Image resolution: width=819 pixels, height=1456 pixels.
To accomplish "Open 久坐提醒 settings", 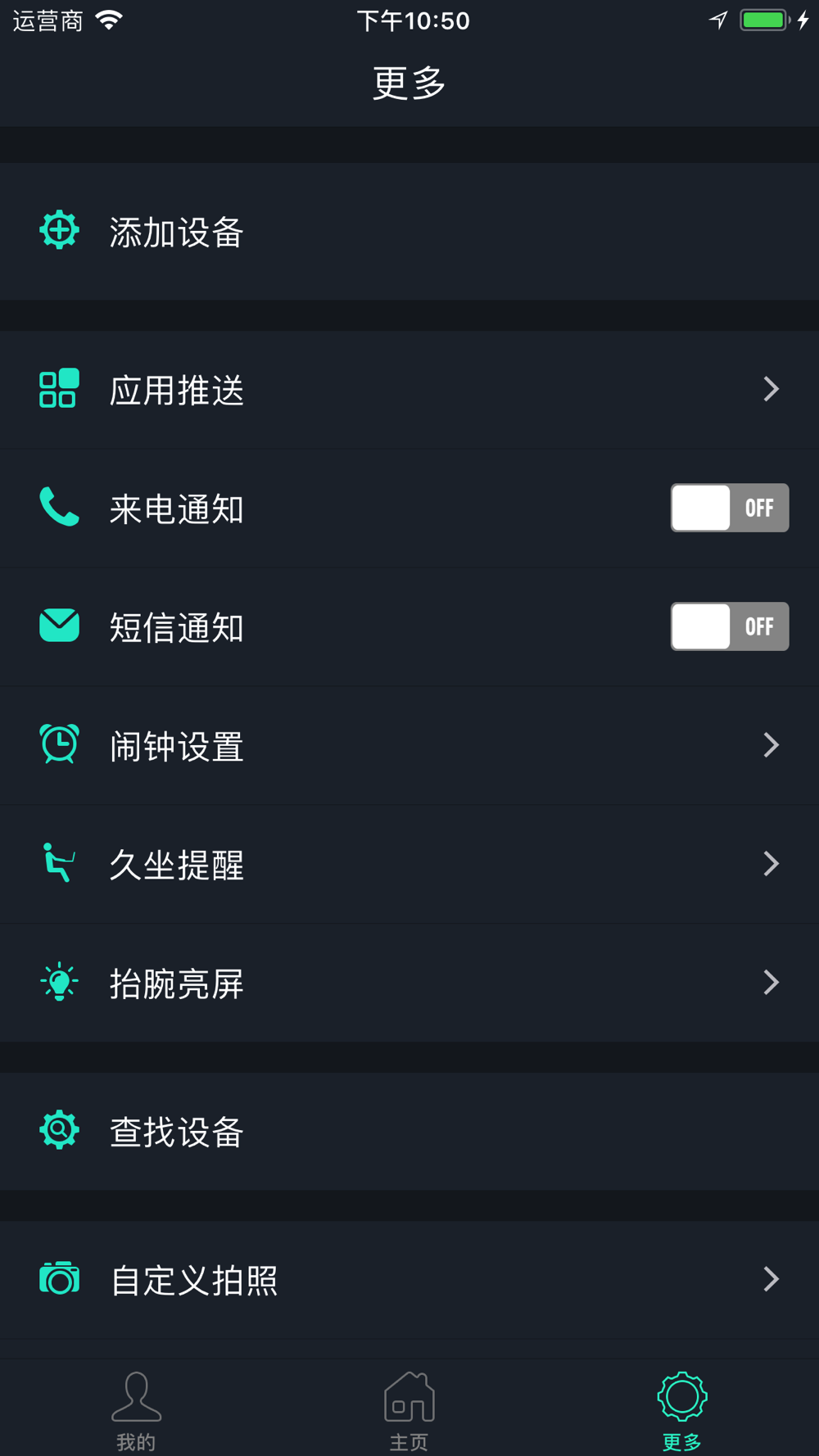I will tap(409, 864).
